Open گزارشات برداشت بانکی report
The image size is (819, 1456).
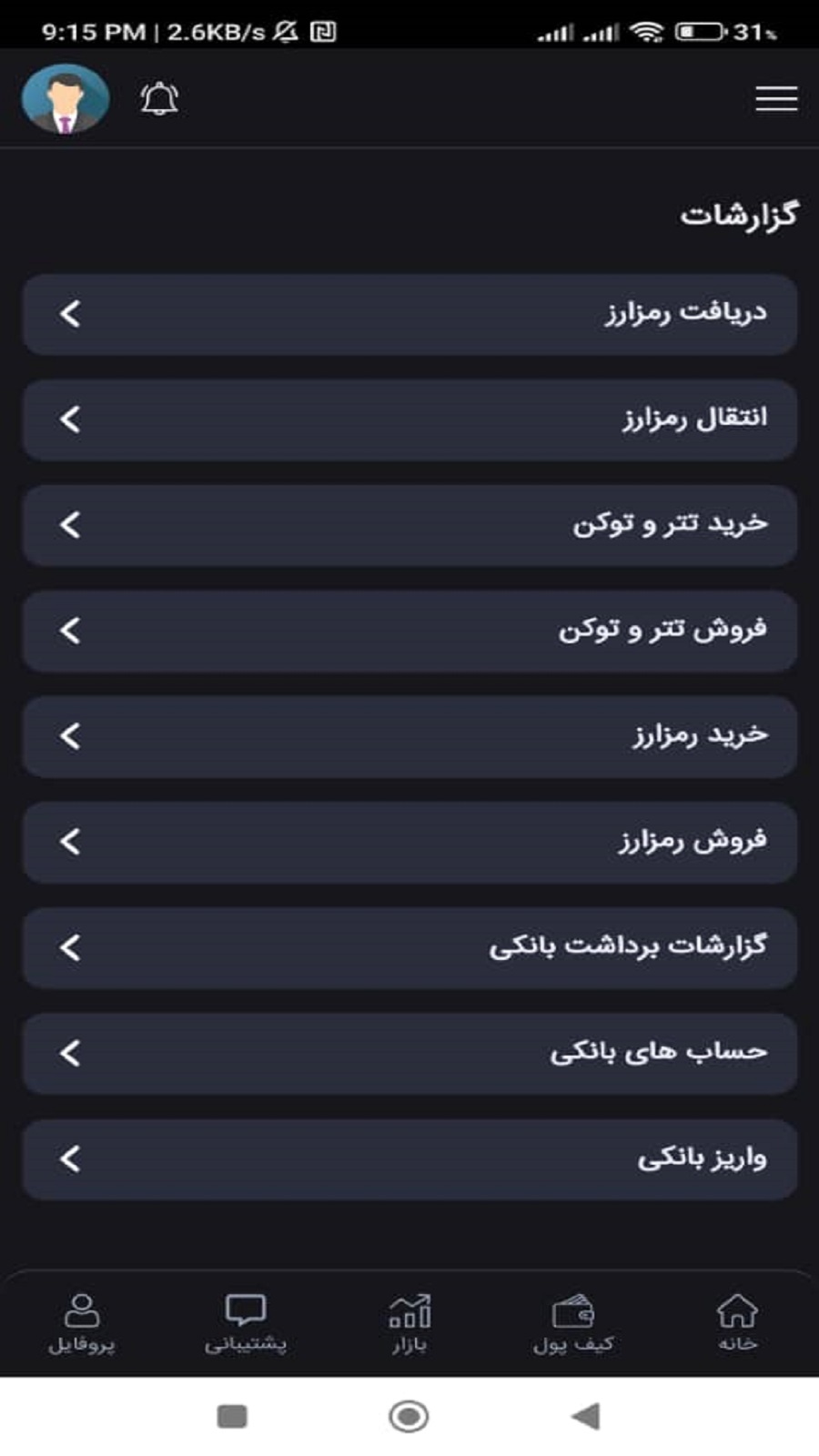409,948
